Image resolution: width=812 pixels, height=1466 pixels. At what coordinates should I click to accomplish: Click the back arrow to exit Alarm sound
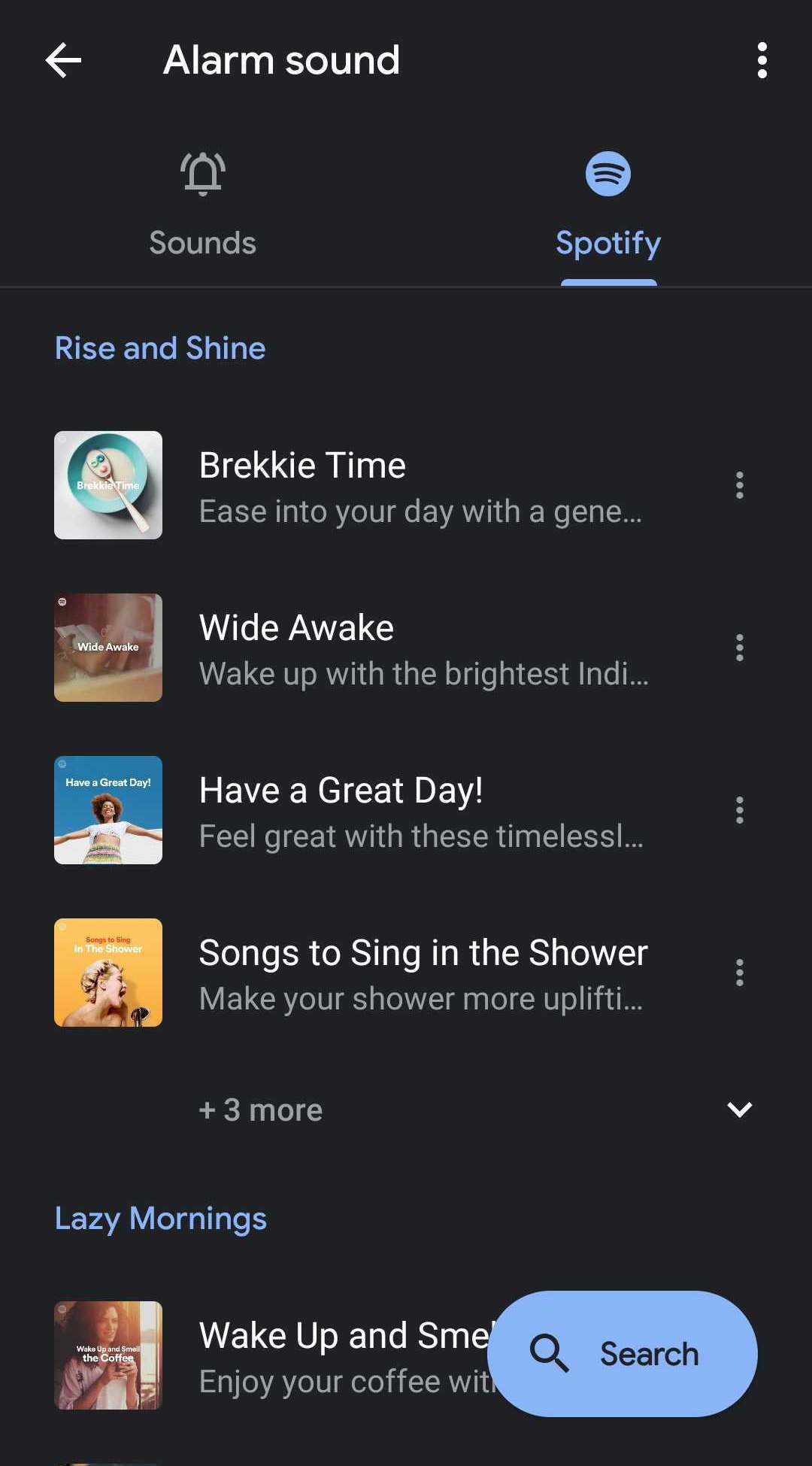[63, 60]
